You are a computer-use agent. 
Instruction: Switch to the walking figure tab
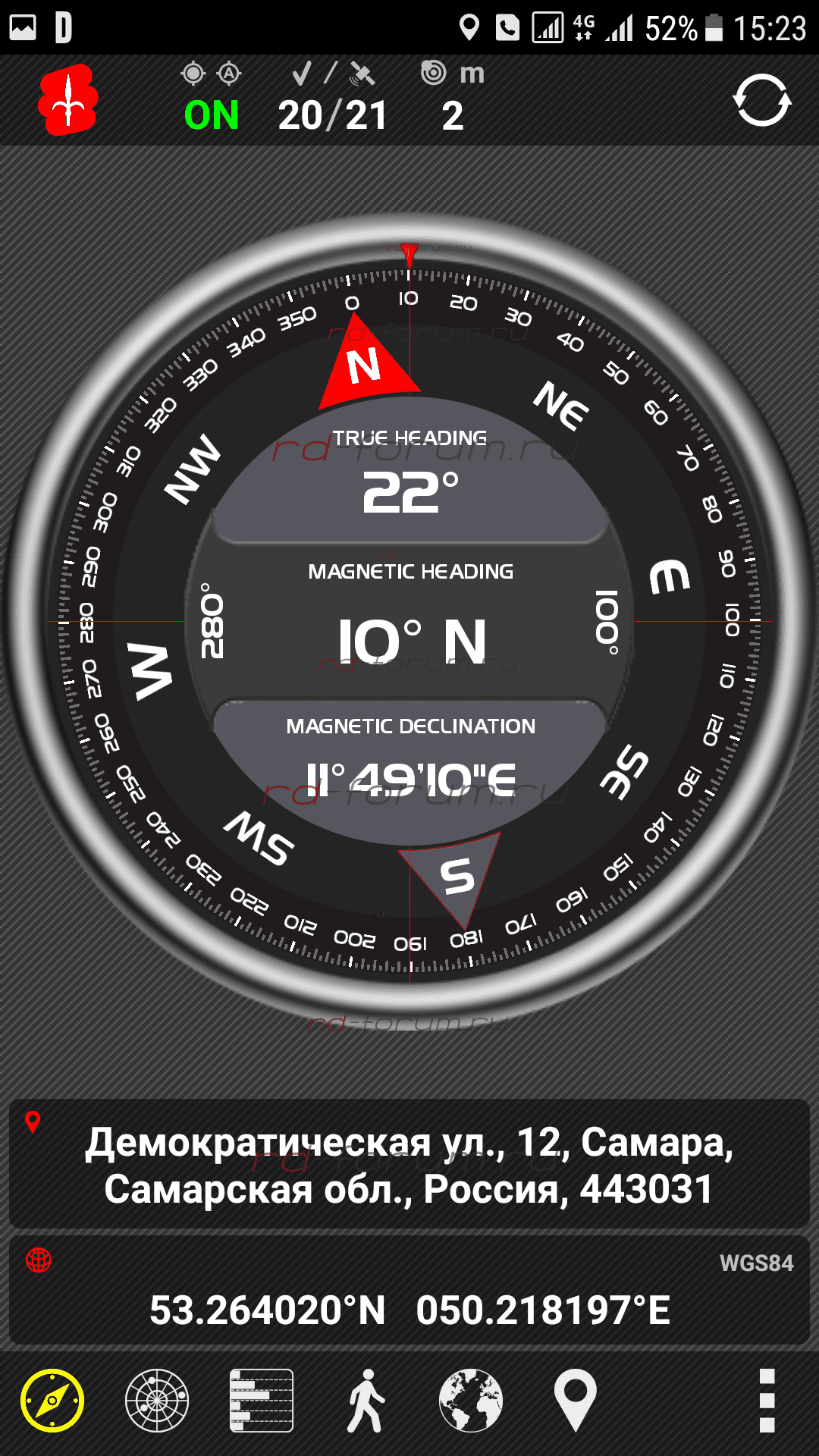(x=366, y=1401)
